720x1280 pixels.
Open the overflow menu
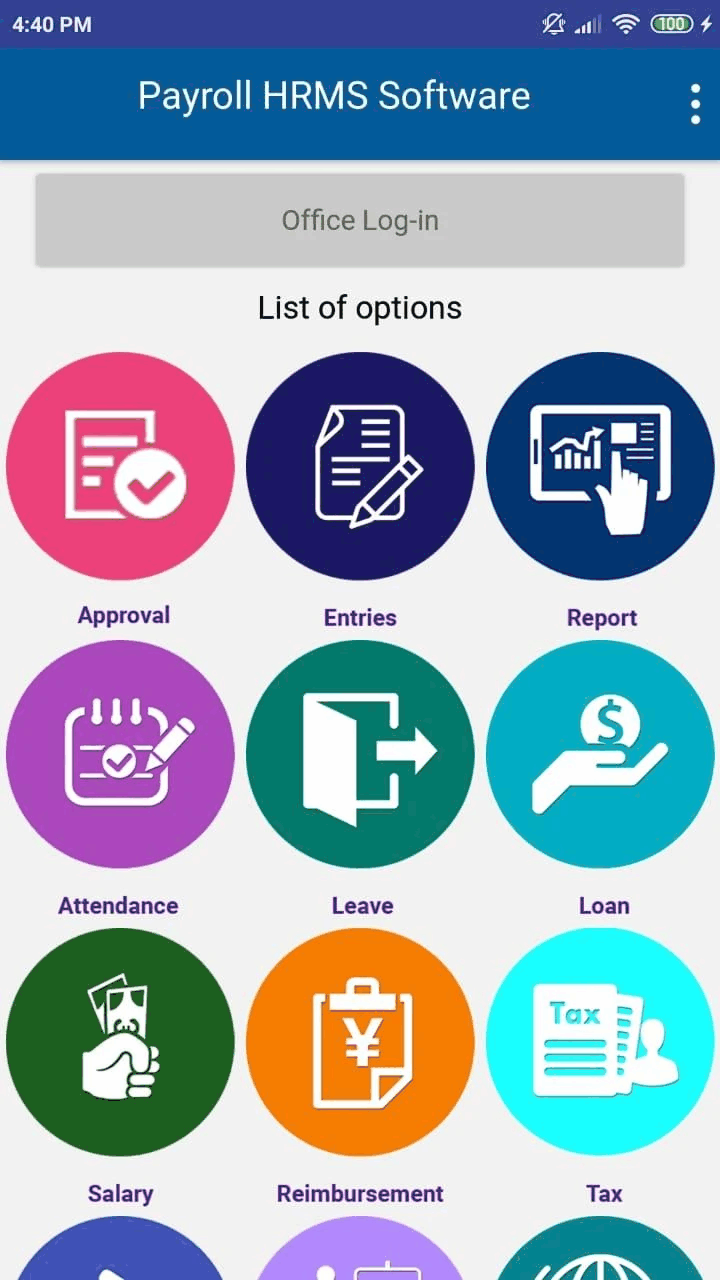tap(695, 104)
